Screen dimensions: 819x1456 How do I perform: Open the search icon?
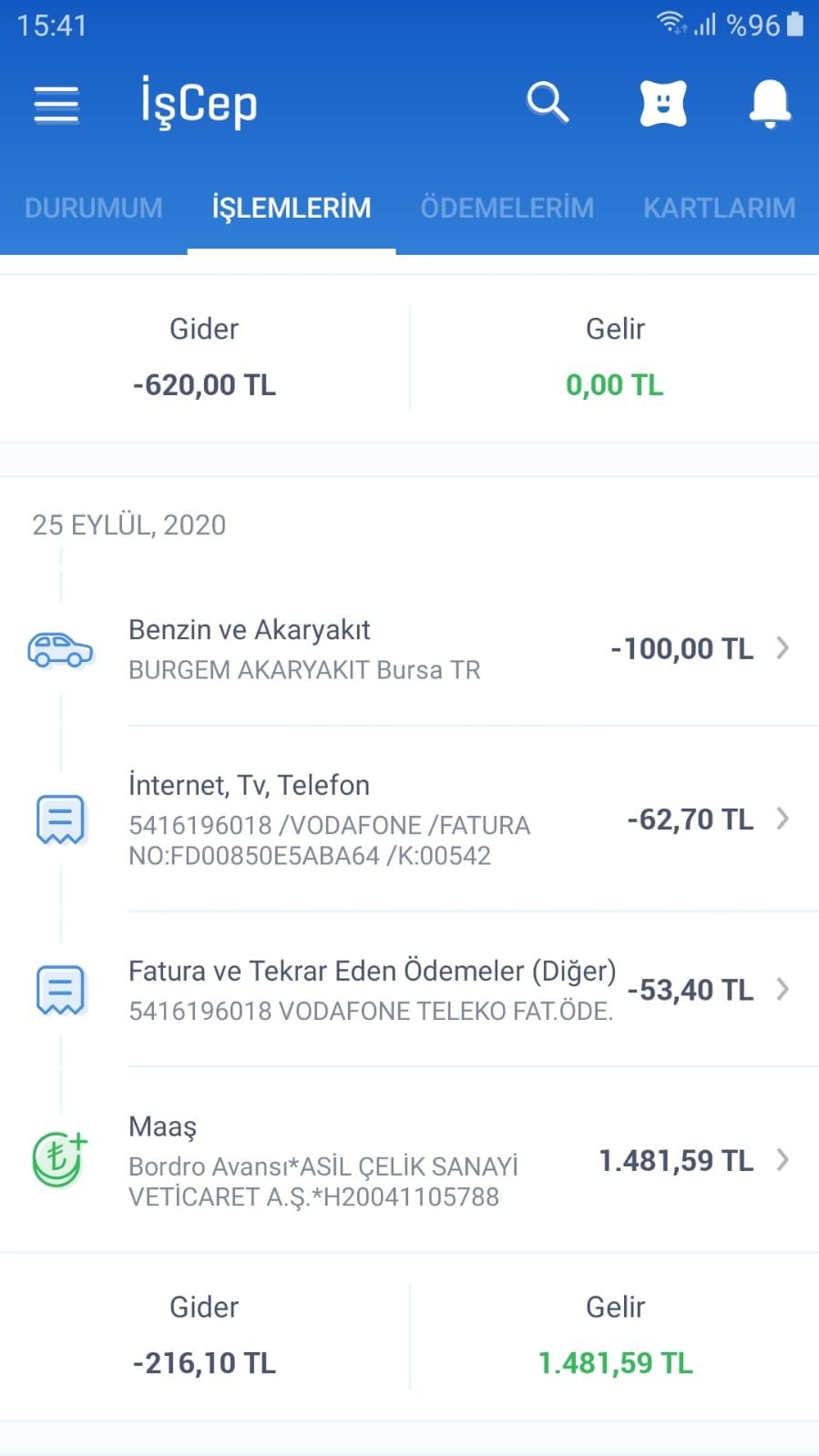(548, 102)
